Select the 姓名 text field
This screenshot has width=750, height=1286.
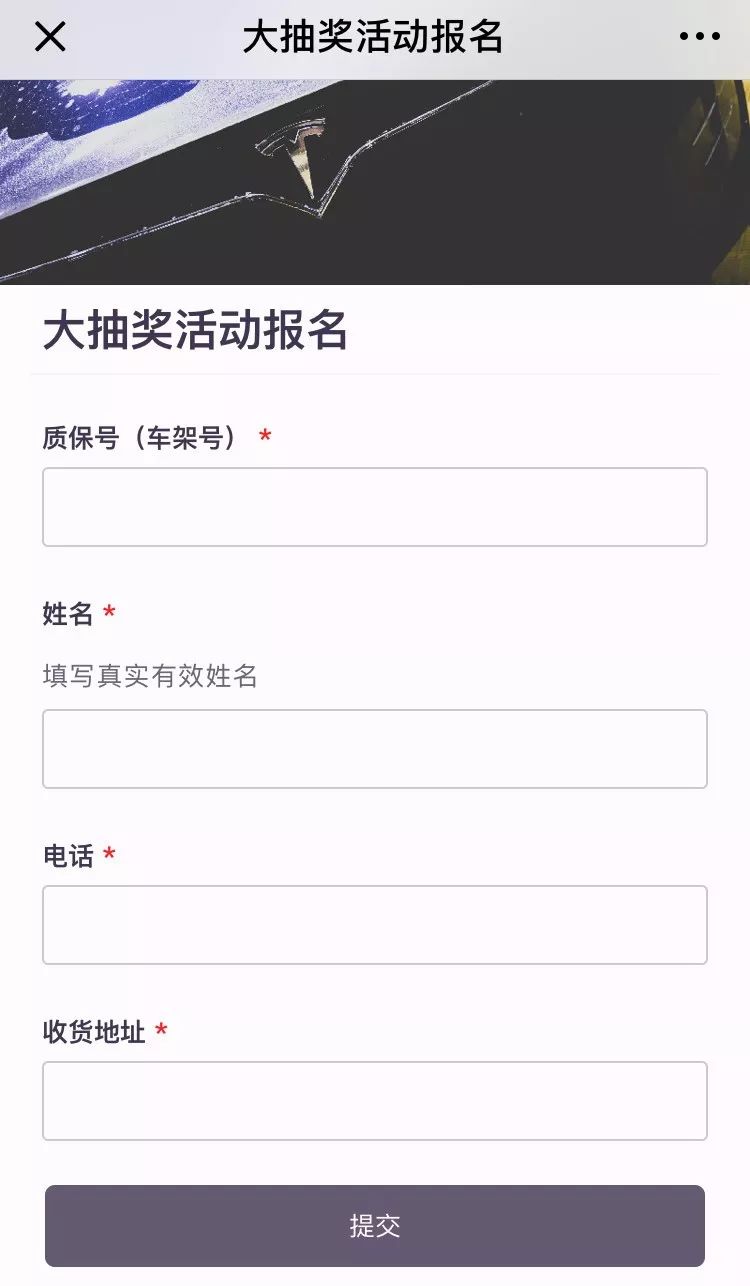click(x=375, y=749)
